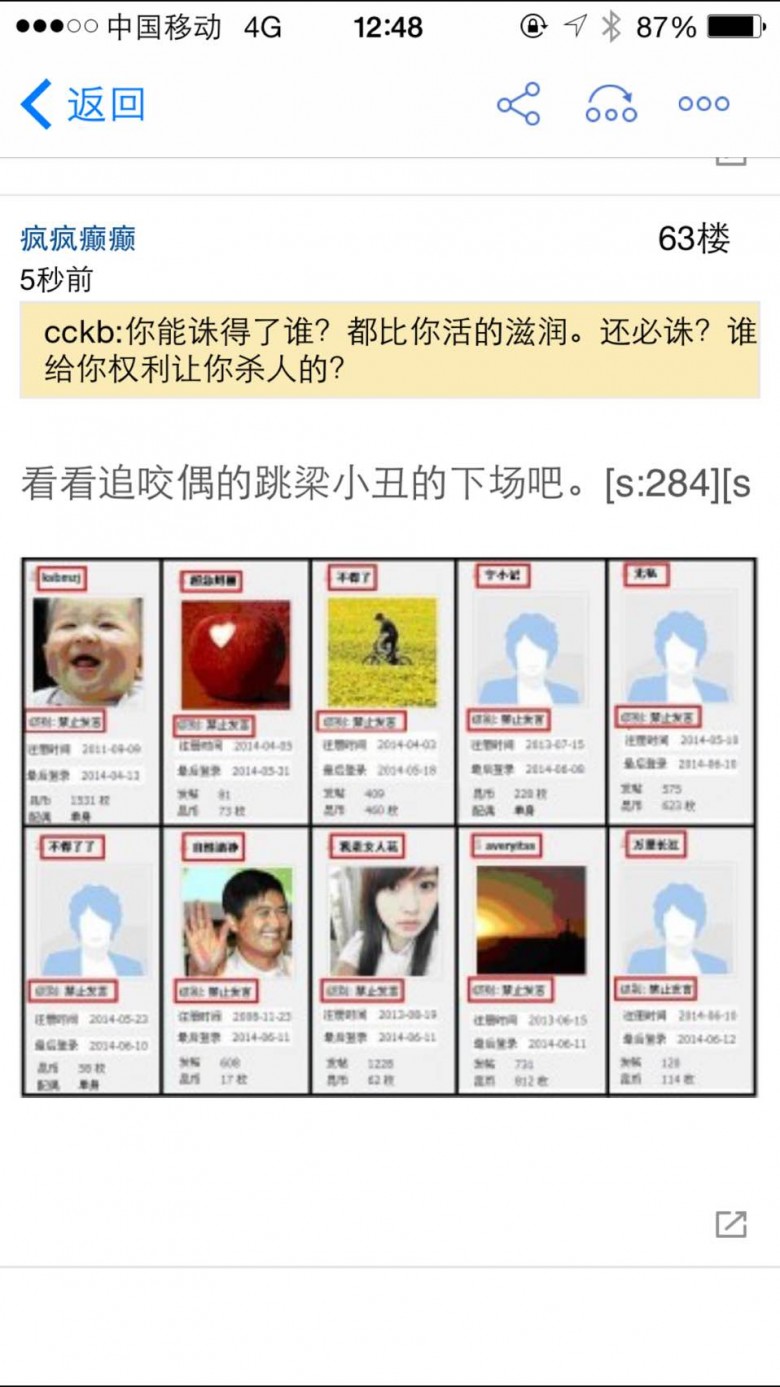Open the three-dot overflow menu
The image size is (780, 1387).
(704, 104)
